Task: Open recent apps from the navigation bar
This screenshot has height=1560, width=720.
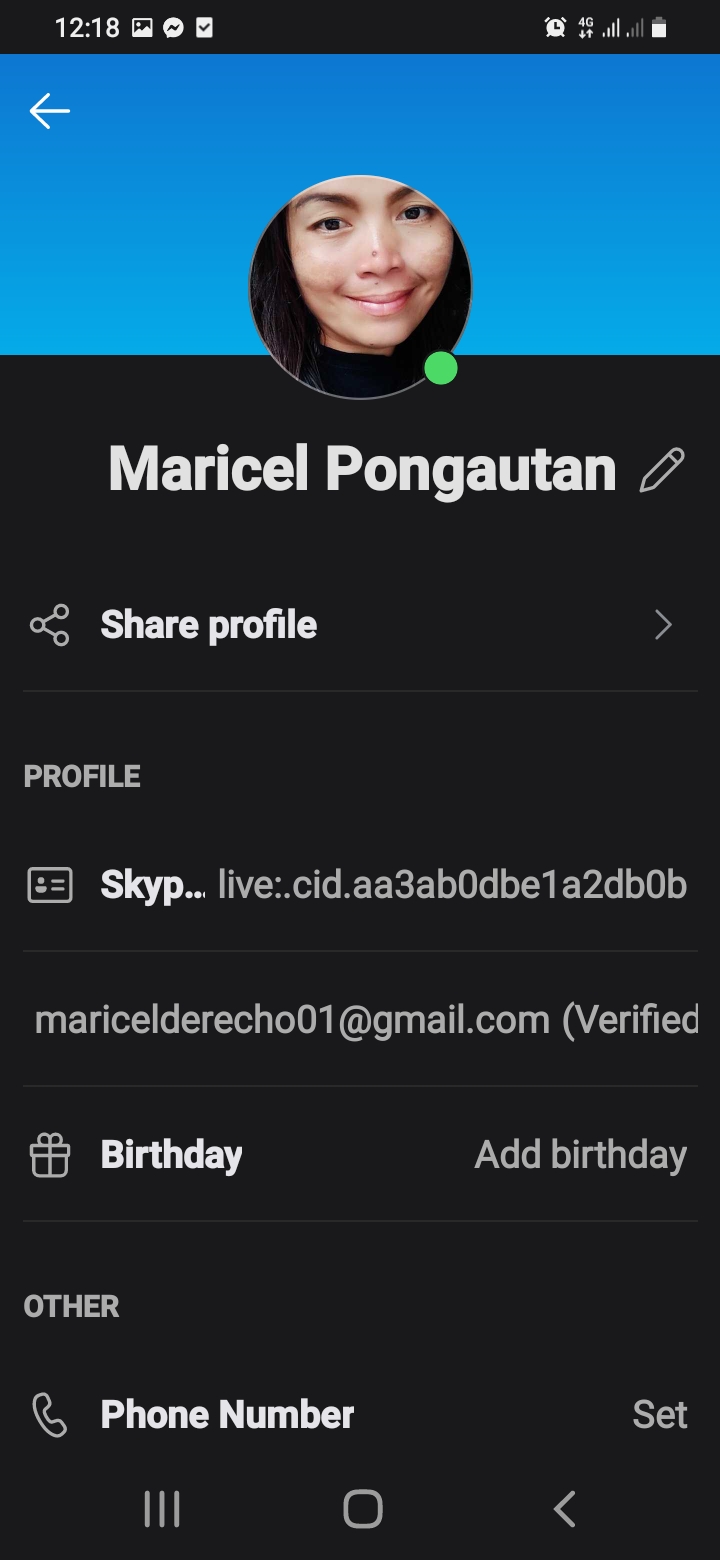Action: (x=162, y=1509)
